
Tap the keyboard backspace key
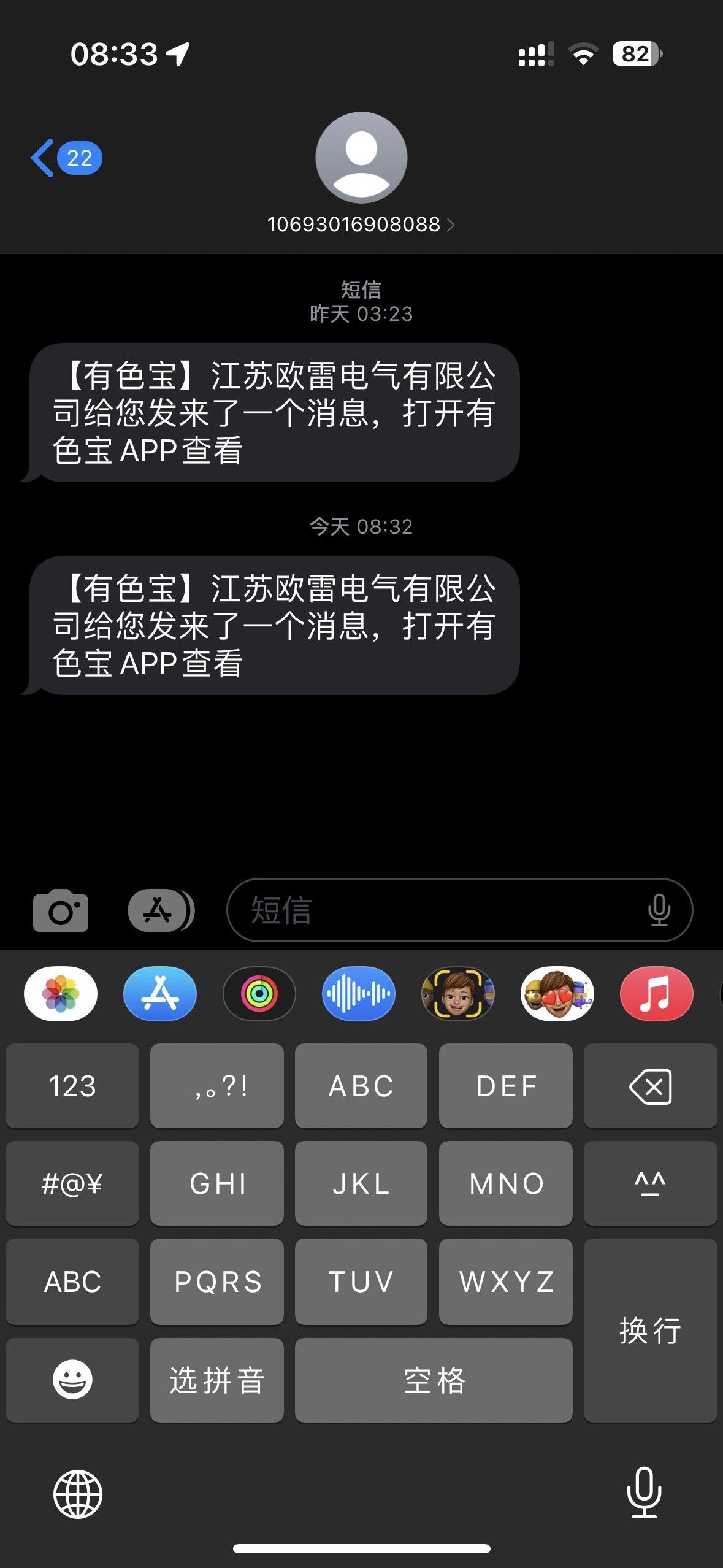tap(651, 1086)
